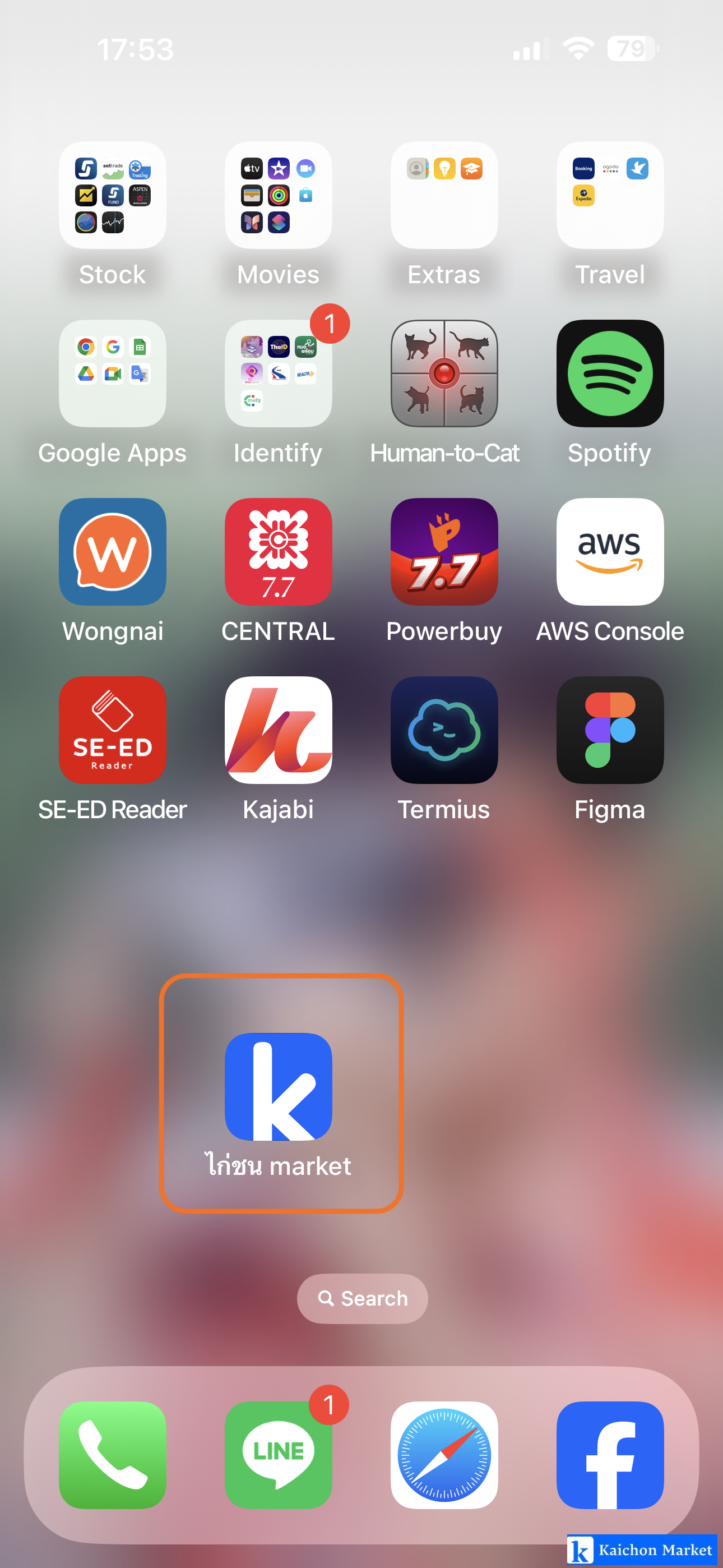Launch Figma
This screenshot has height=1568, width=723.
(610, 730)
